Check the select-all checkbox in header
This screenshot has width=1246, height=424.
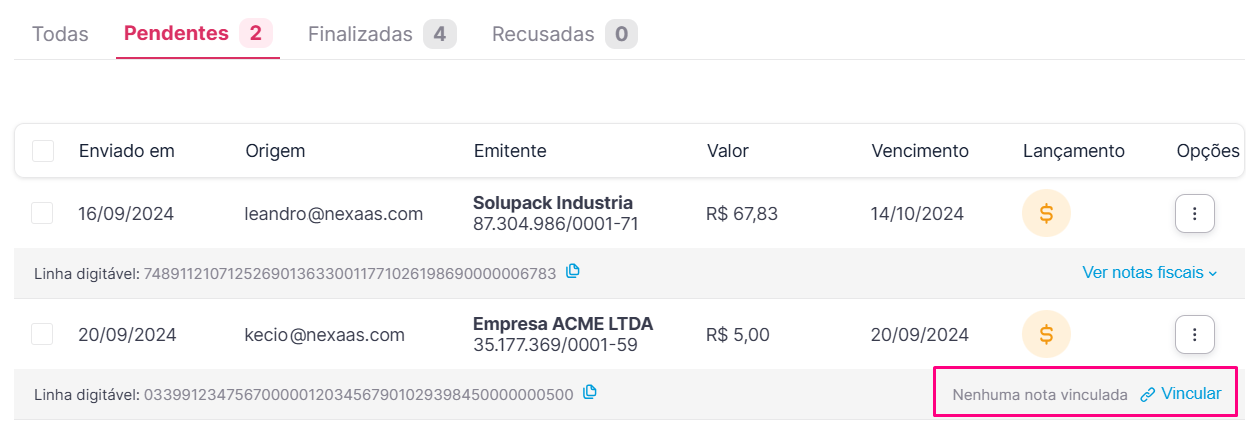click(43, 151)
